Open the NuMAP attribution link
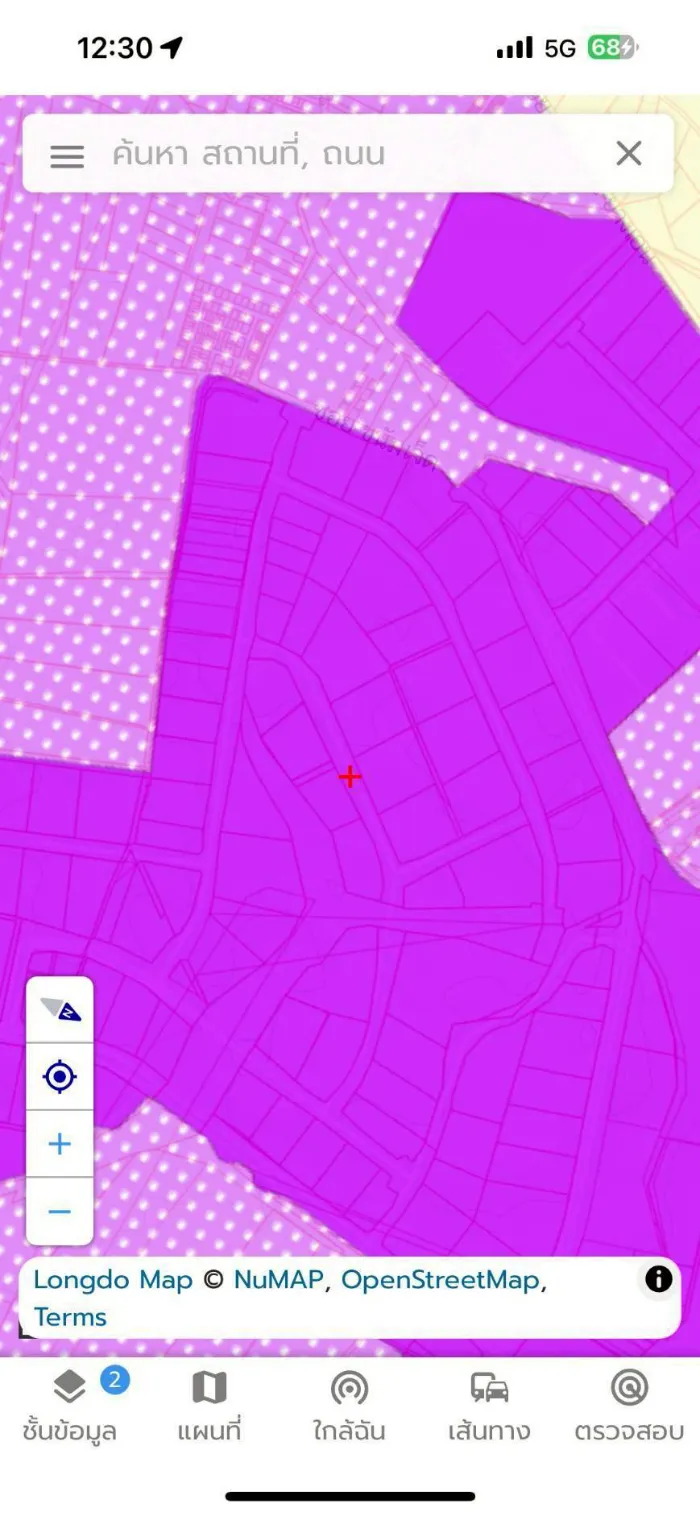Screen dimensions: 700x1515 click(x=280, y=1280)
